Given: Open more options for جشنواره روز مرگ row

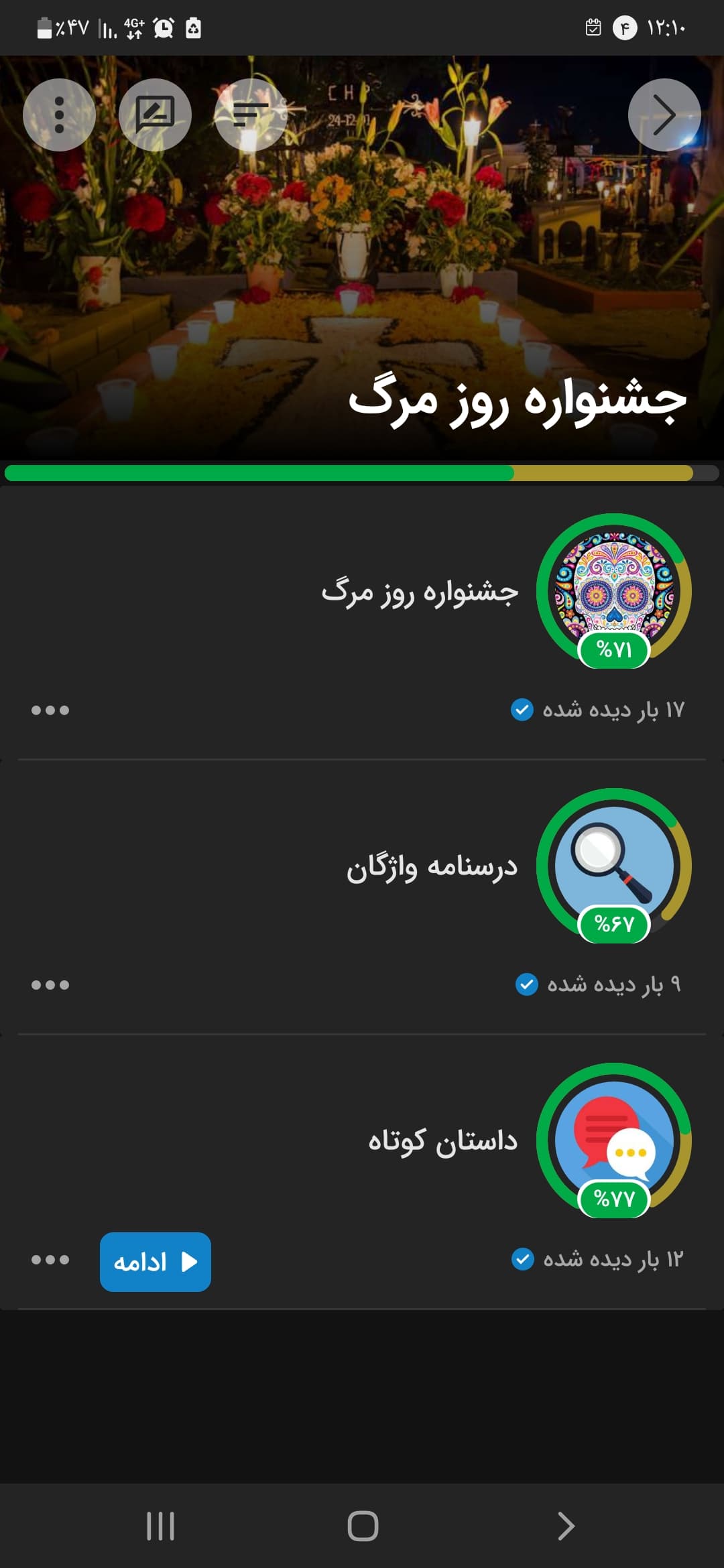Looking at the screenshot, I should click(50, 710).
